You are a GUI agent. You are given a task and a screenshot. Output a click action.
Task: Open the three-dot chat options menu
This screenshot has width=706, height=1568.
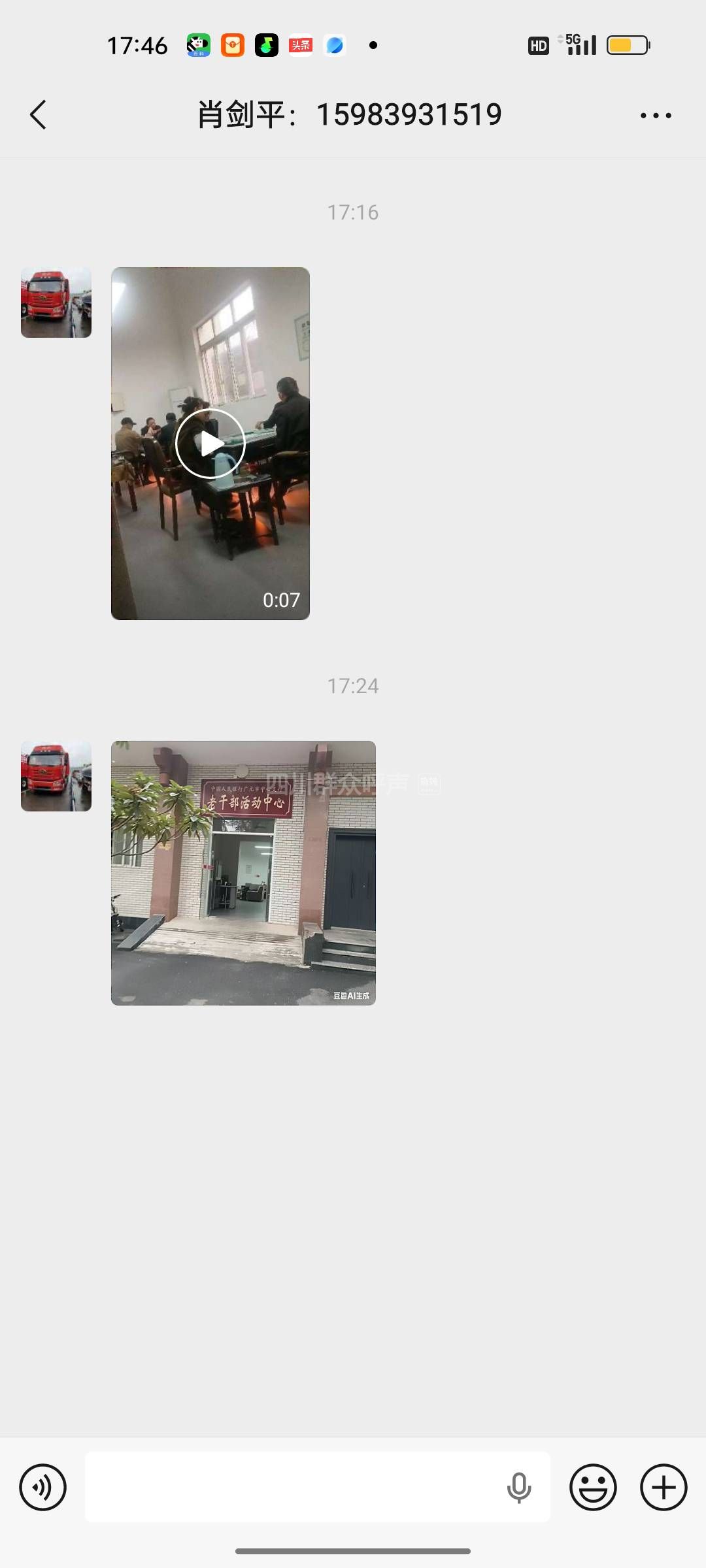pyautogui.click(x=655, y=116)
